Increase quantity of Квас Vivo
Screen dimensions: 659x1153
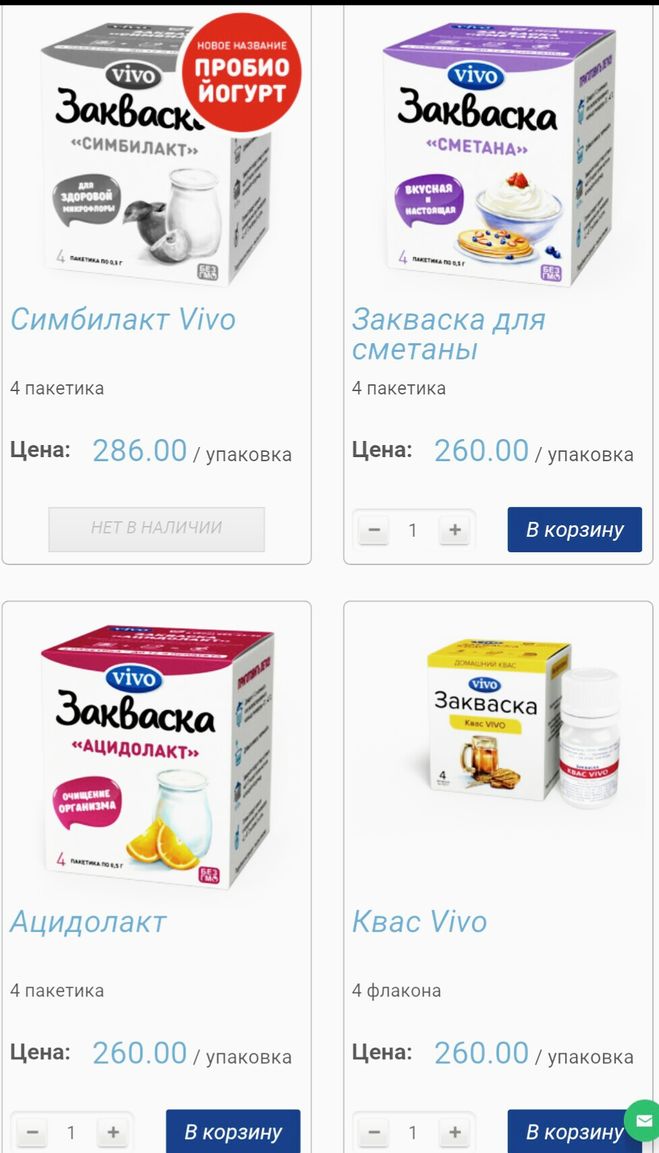tap(455, 1132)
